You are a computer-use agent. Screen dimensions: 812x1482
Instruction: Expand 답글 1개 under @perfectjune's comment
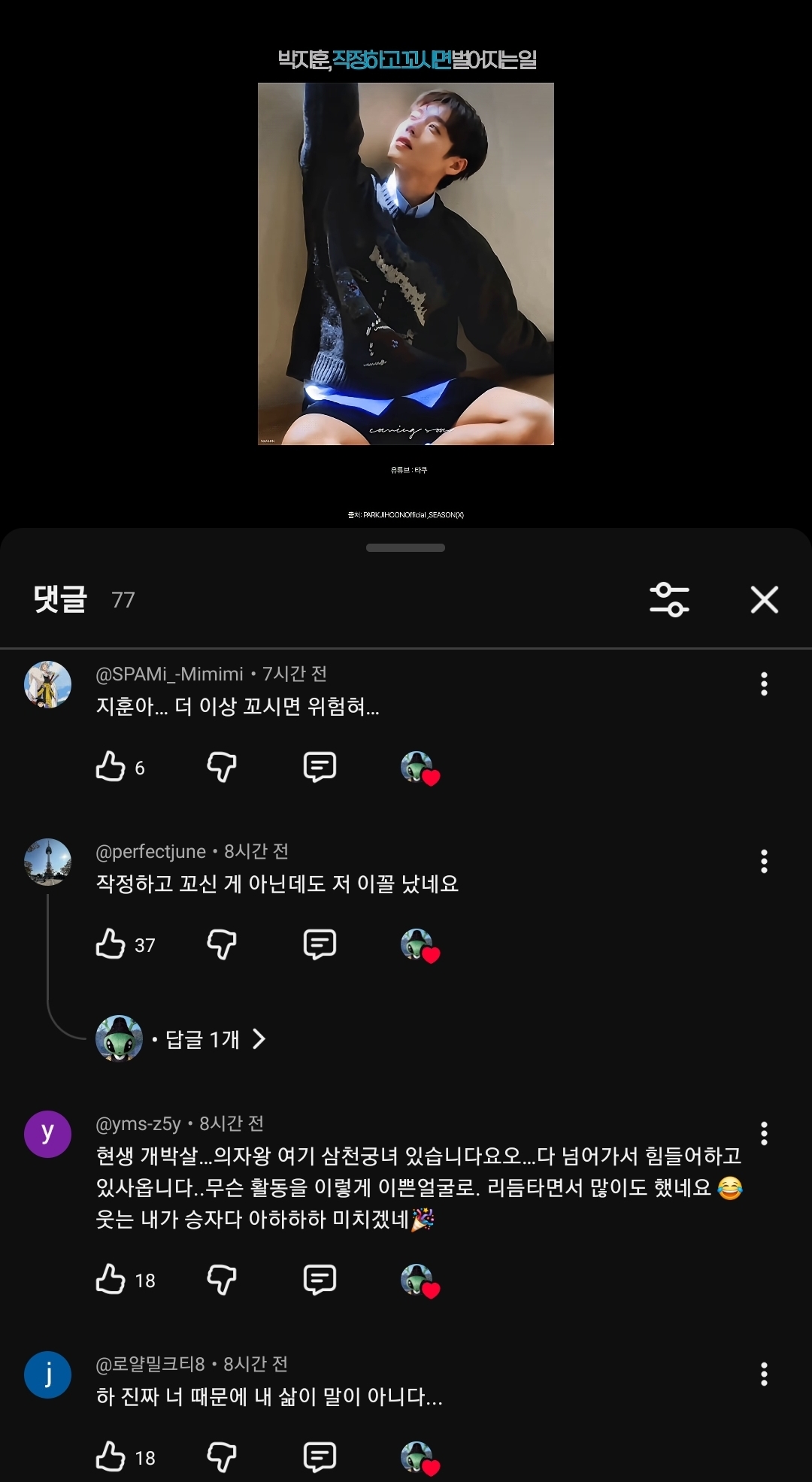tap(203, 1039)
